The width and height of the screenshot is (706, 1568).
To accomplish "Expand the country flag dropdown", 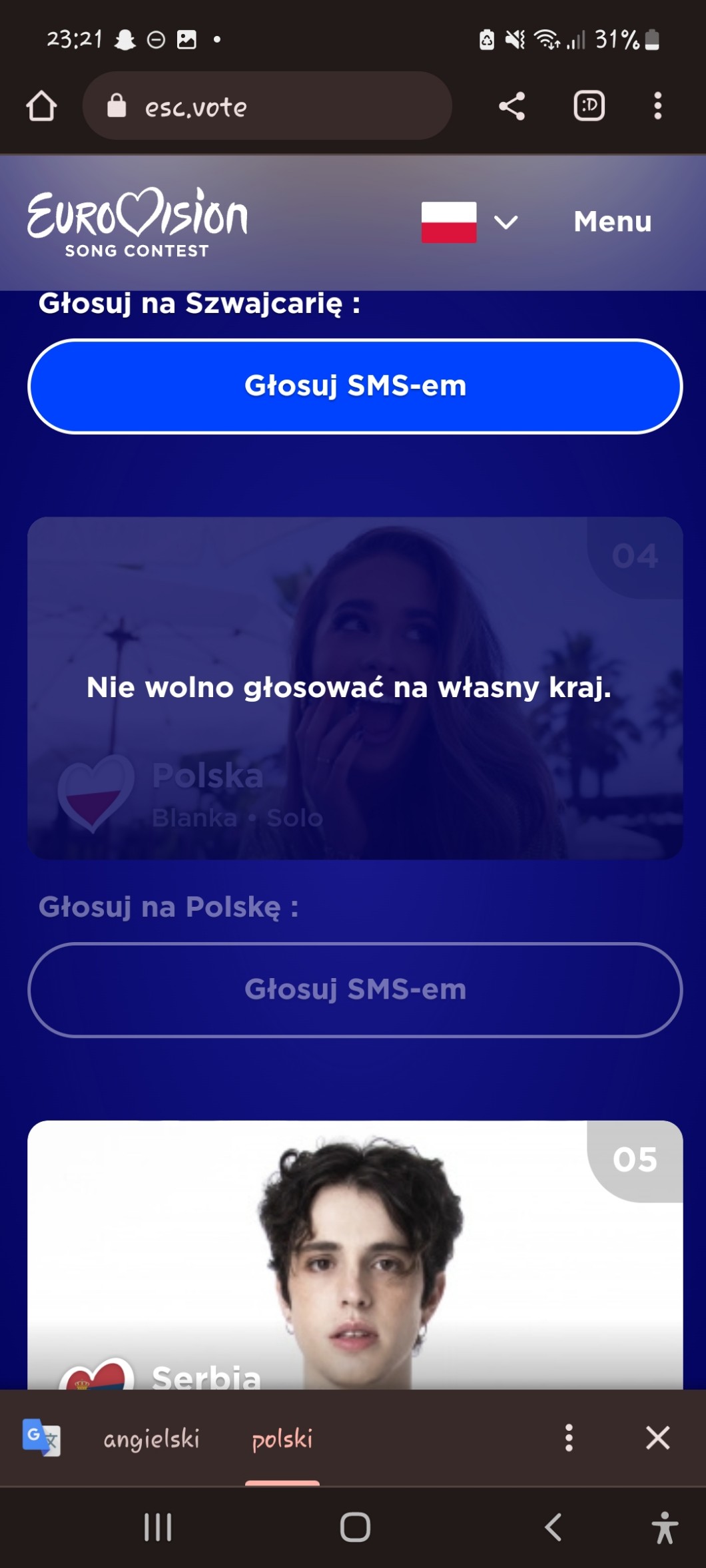I will (470, 222).
